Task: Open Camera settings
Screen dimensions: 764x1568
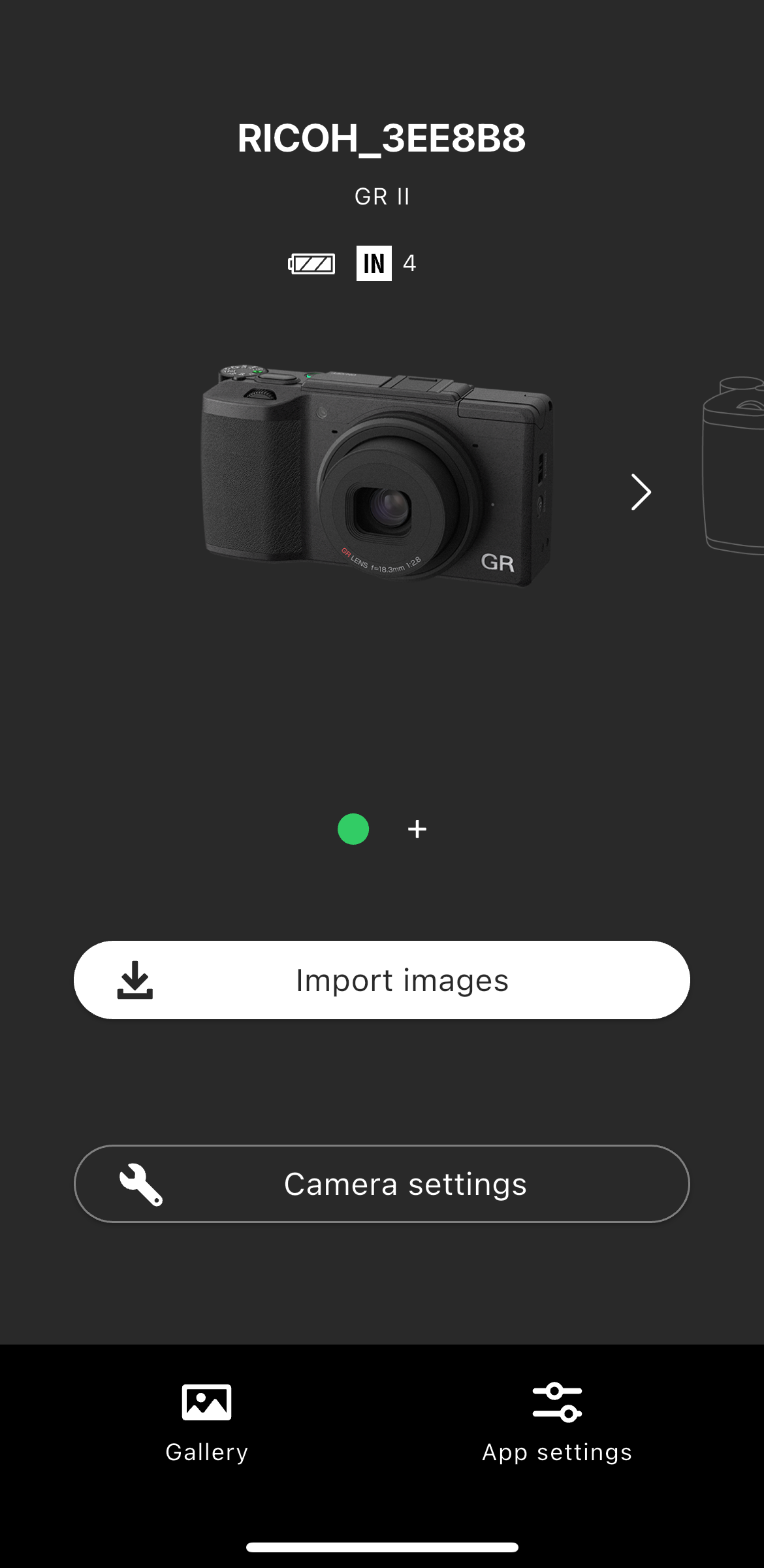Action: [382, 1183]
